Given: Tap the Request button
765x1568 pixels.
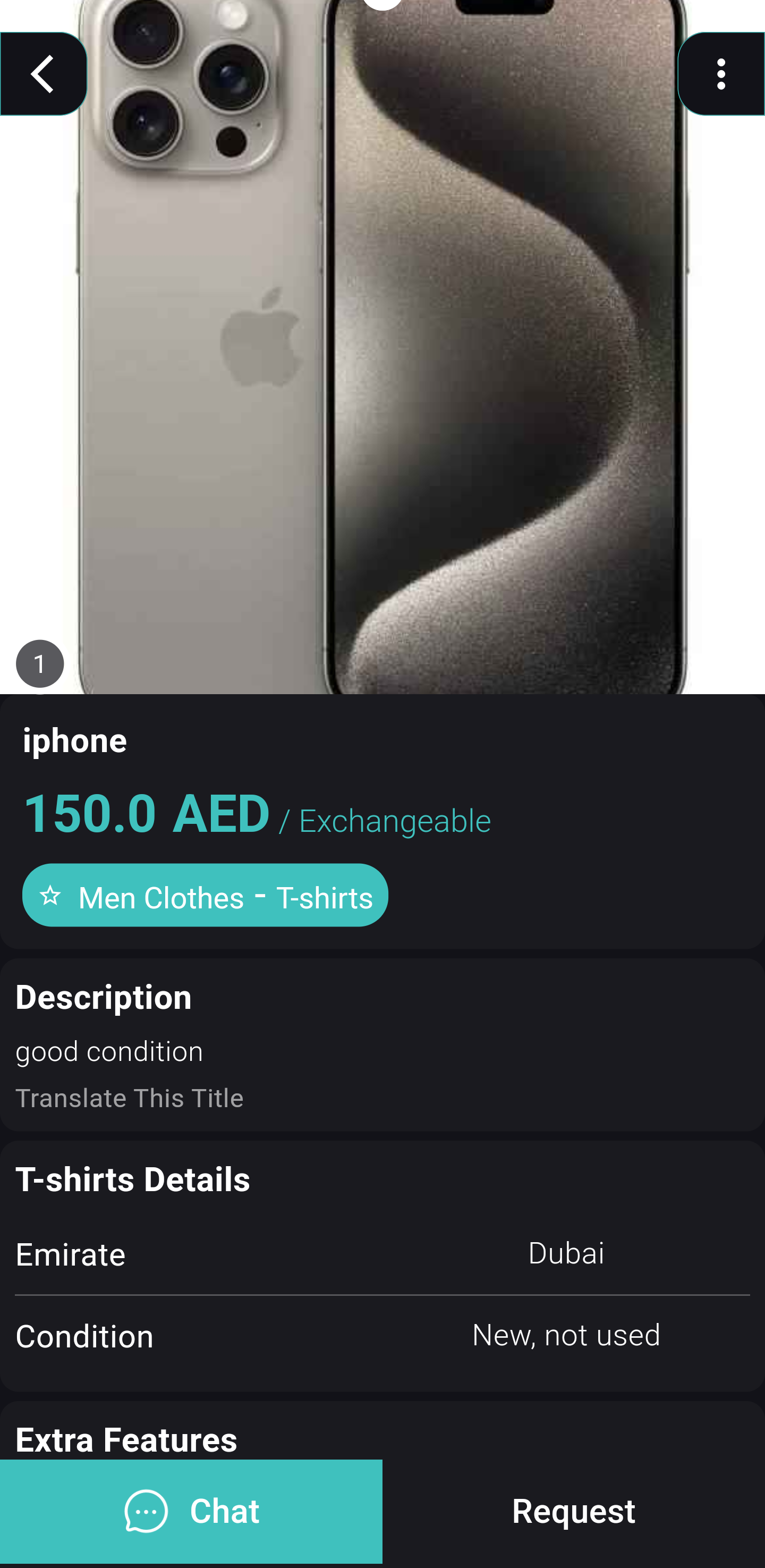Looking at the screenshot, I should pos(573,1511).
